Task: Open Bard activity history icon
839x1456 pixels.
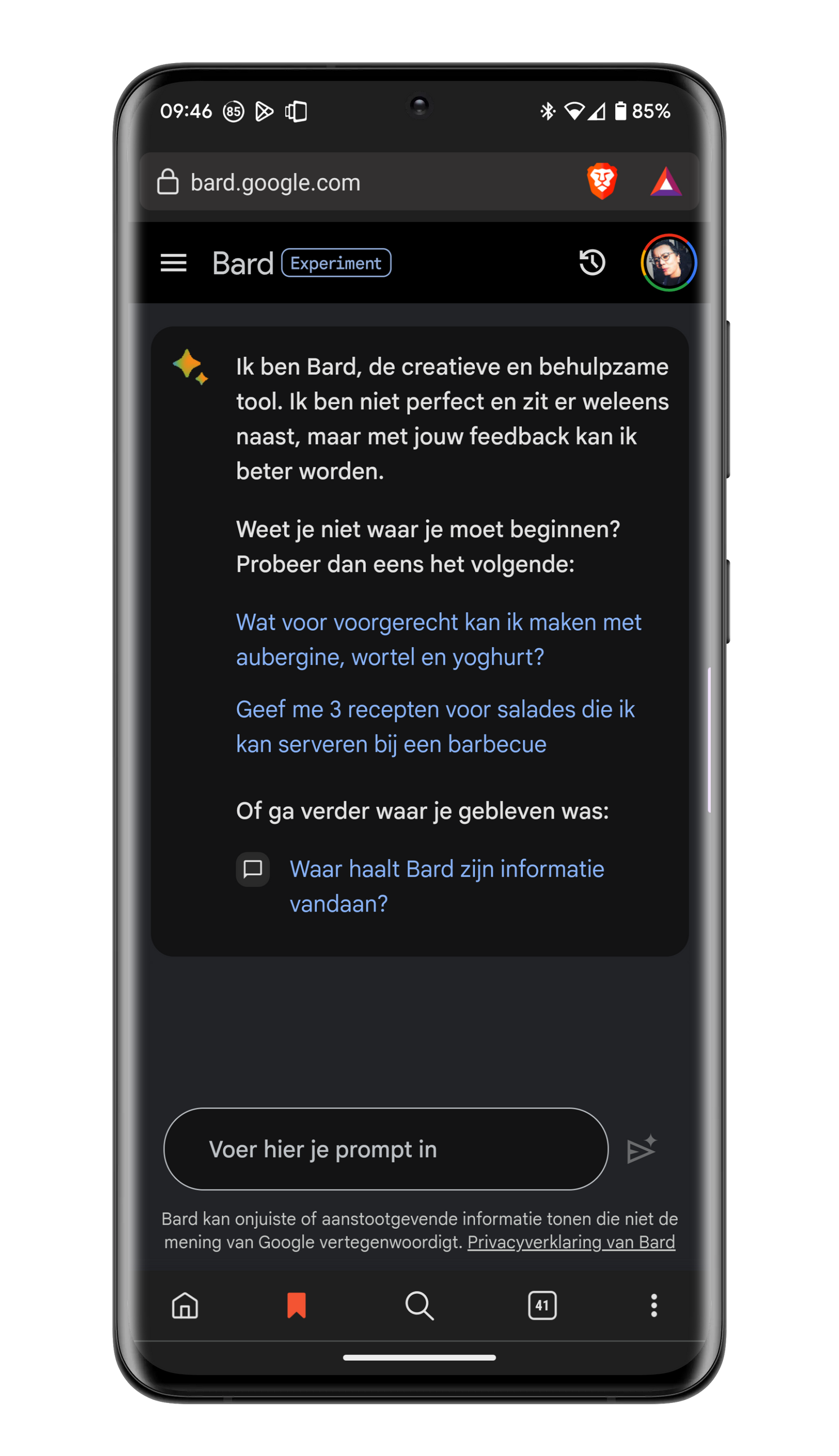Action: coord(592,263)
